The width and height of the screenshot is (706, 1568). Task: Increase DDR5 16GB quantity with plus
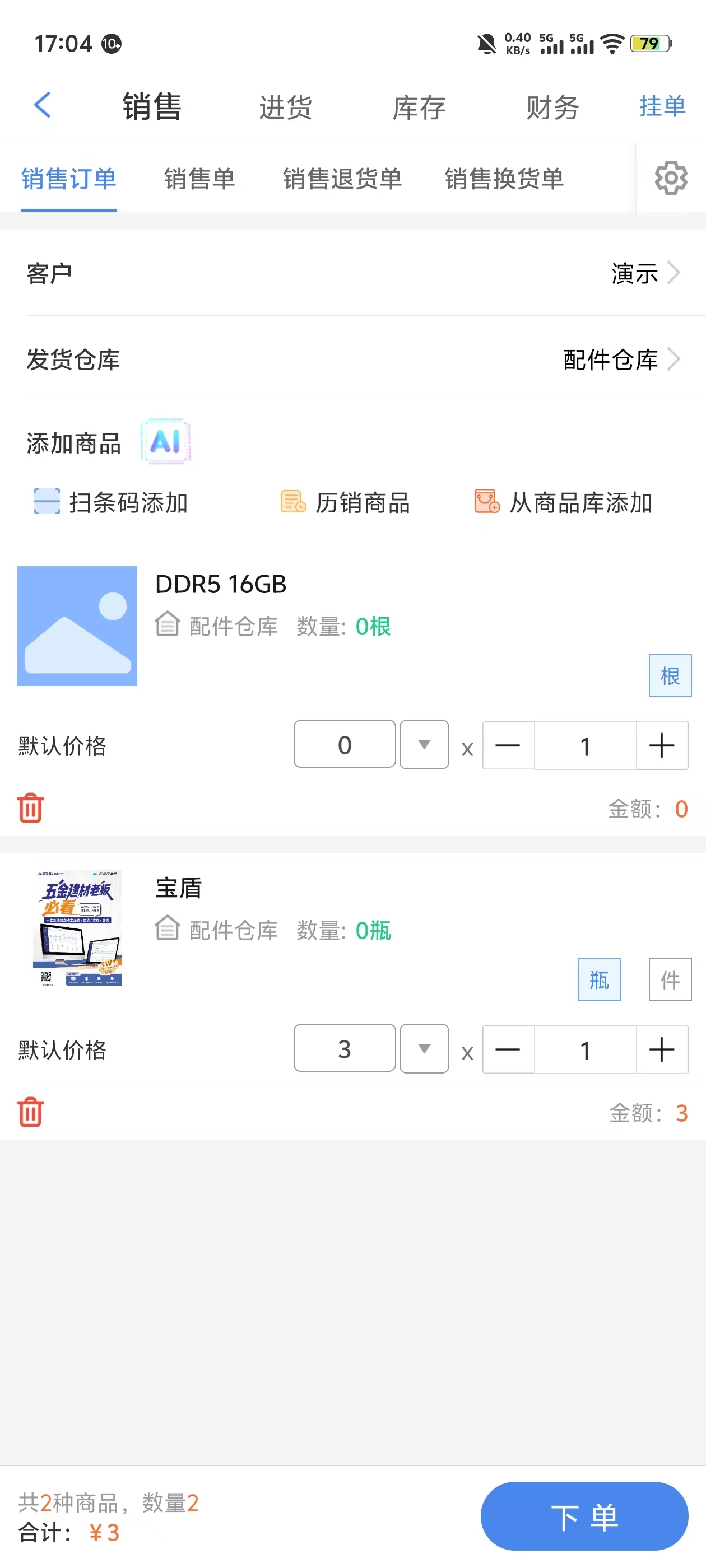(x=662, y=745)
